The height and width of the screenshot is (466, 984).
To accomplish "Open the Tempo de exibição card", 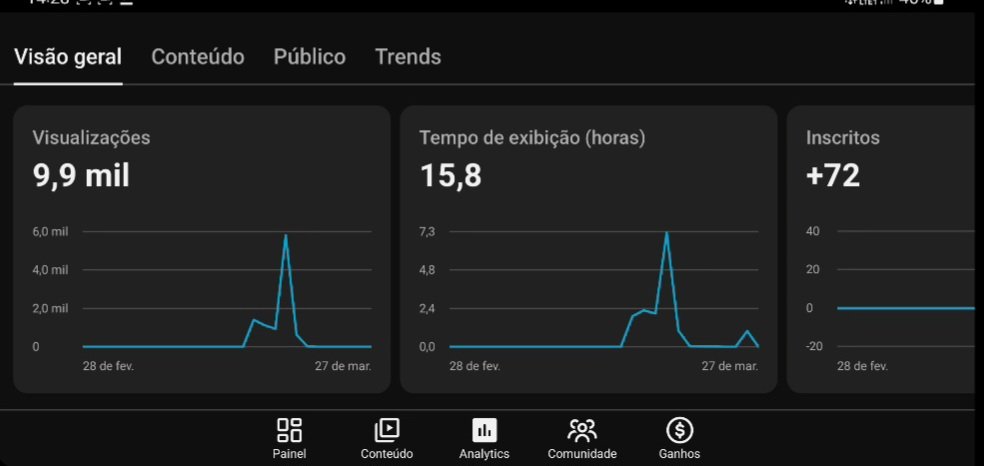I will tap(588, 248).
